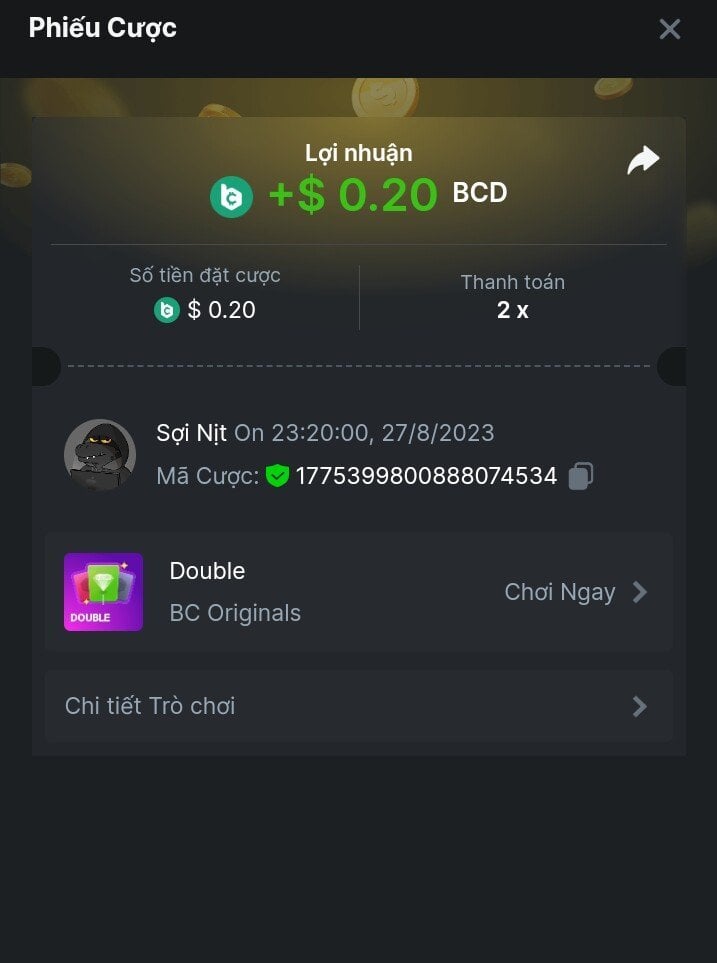Close the Phiếu Cược dialog
The width and height of the screenshot is (717, 963).
[x=669, y=29]
